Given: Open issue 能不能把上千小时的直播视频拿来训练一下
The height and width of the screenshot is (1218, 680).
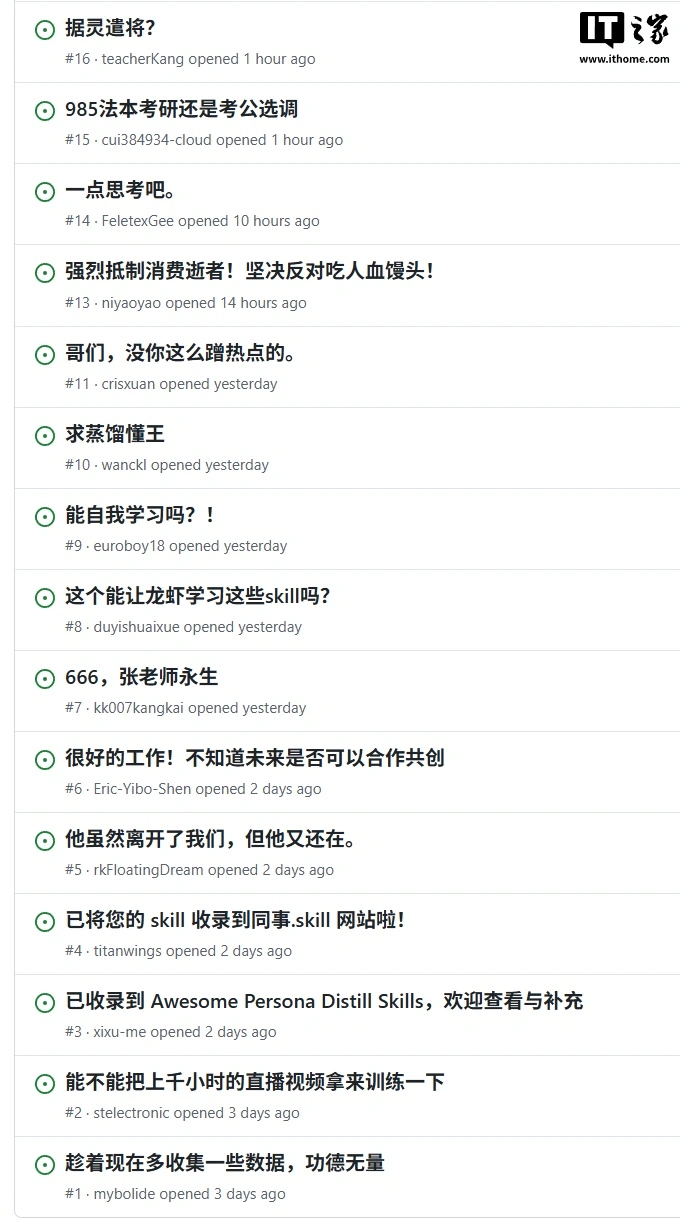Looking at the screenshot, I should pyautogui.click(x=254, y=1082).
